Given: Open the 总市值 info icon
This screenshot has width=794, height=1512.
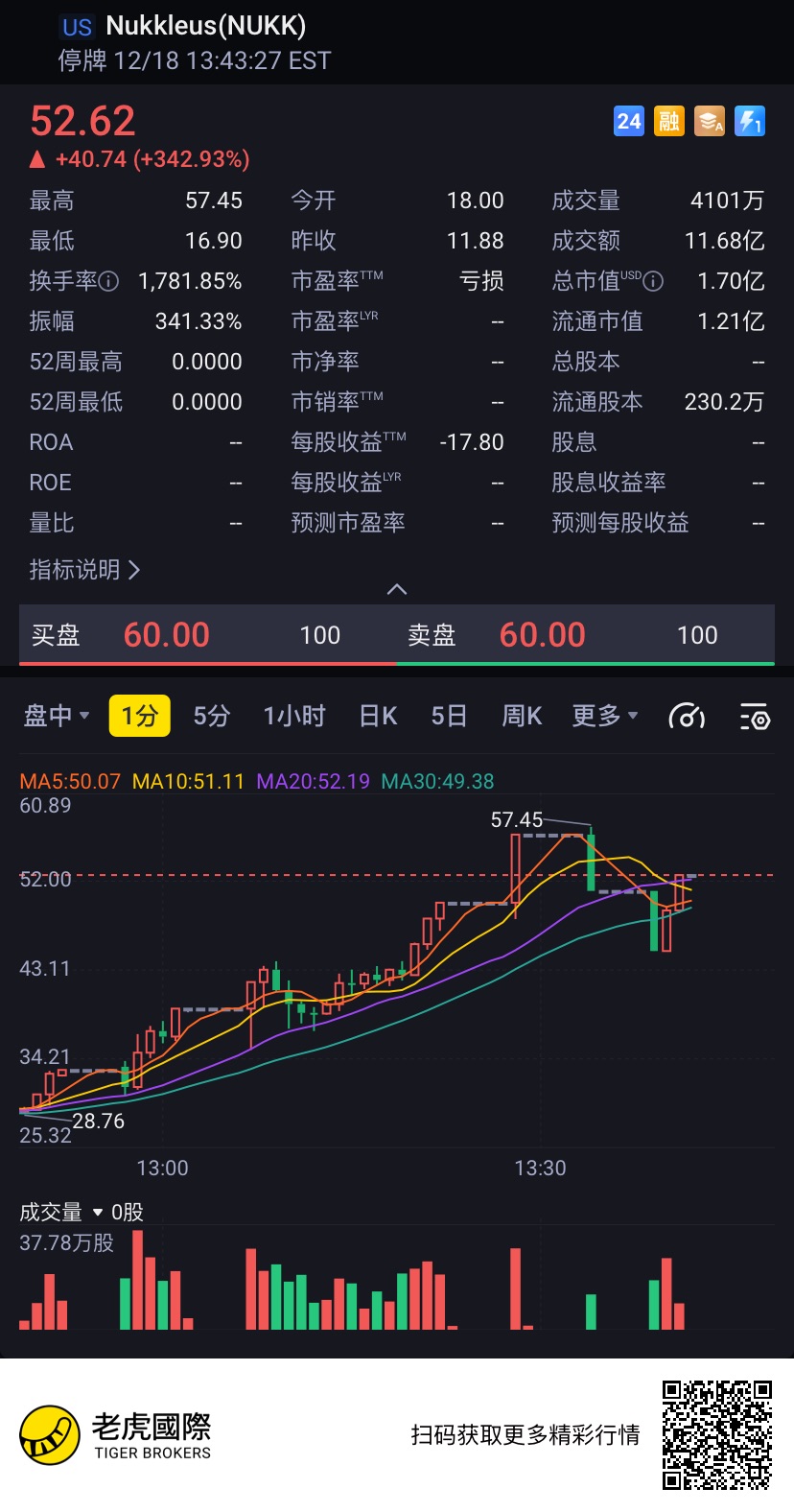Looking at the screenshot, I should coord(653,281).
